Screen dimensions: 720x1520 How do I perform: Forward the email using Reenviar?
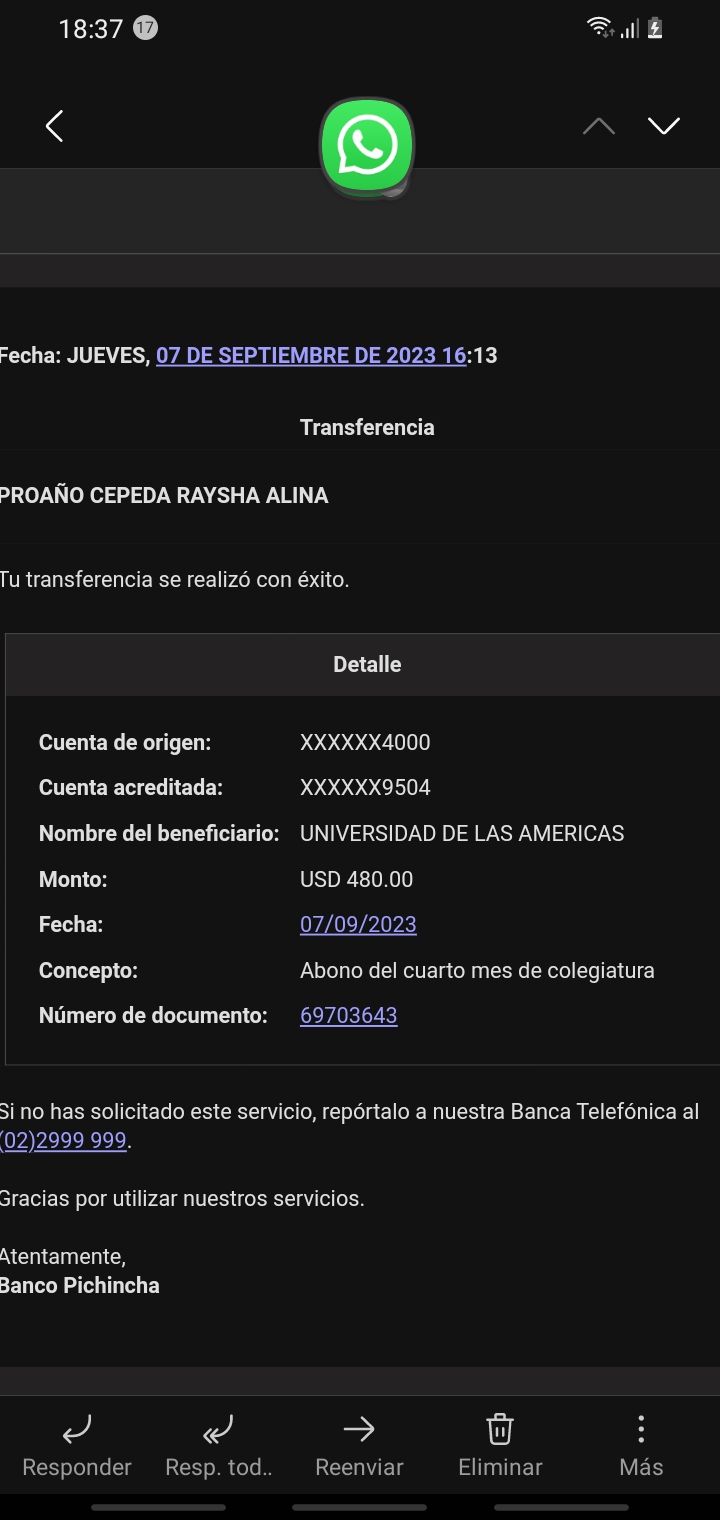[359, 1446]
